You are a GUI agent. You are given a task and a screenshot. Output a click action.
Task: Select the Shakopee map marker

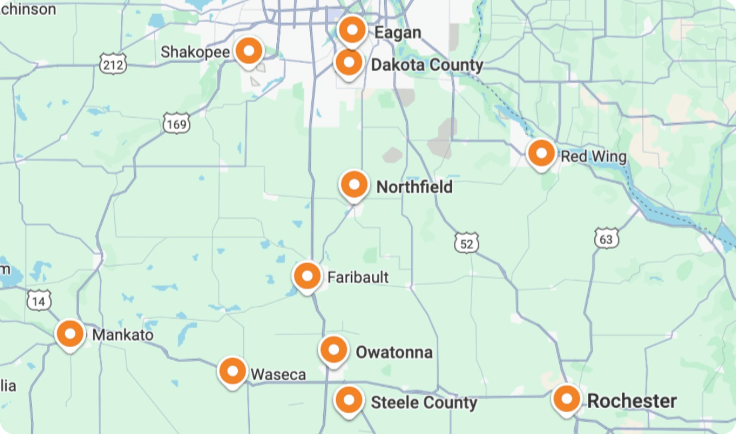(x=248, y=50)
